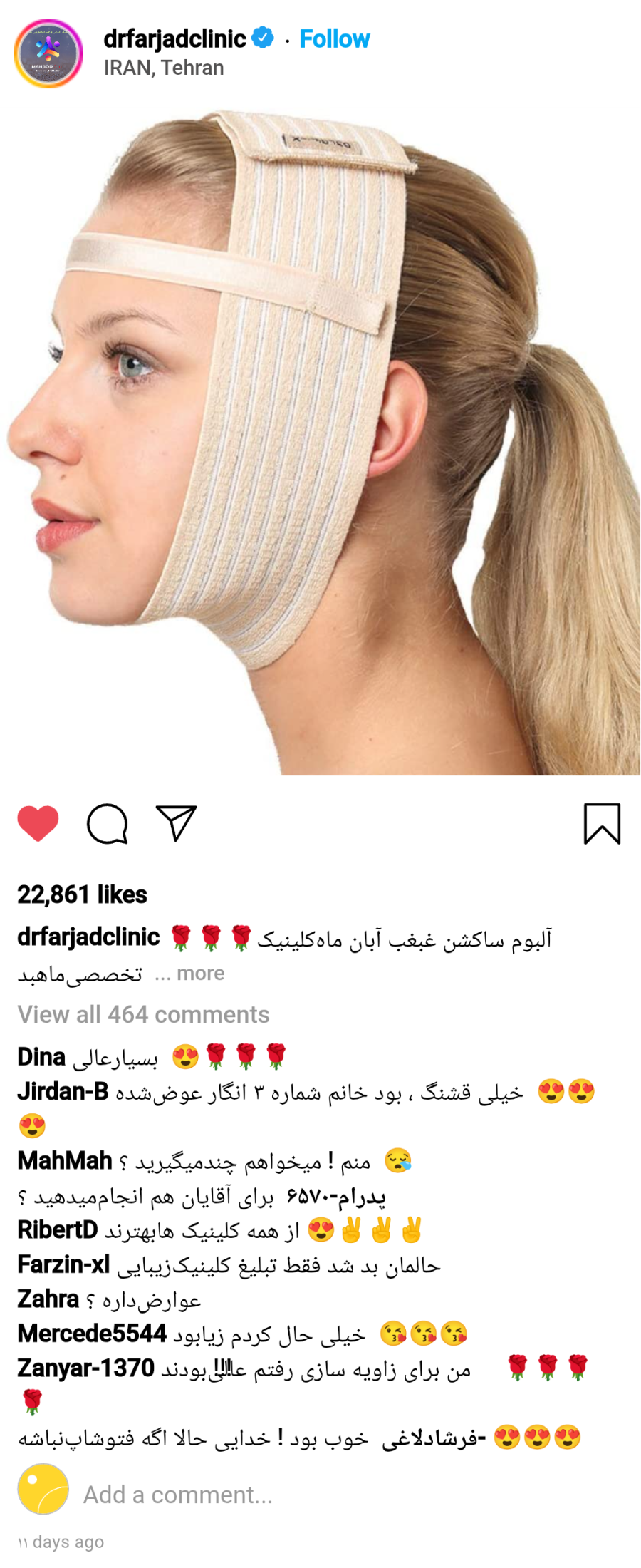This screenshot has height=1568, width=641.
Task: Visit MahMah's profile
Action: tap(65, 1160)
